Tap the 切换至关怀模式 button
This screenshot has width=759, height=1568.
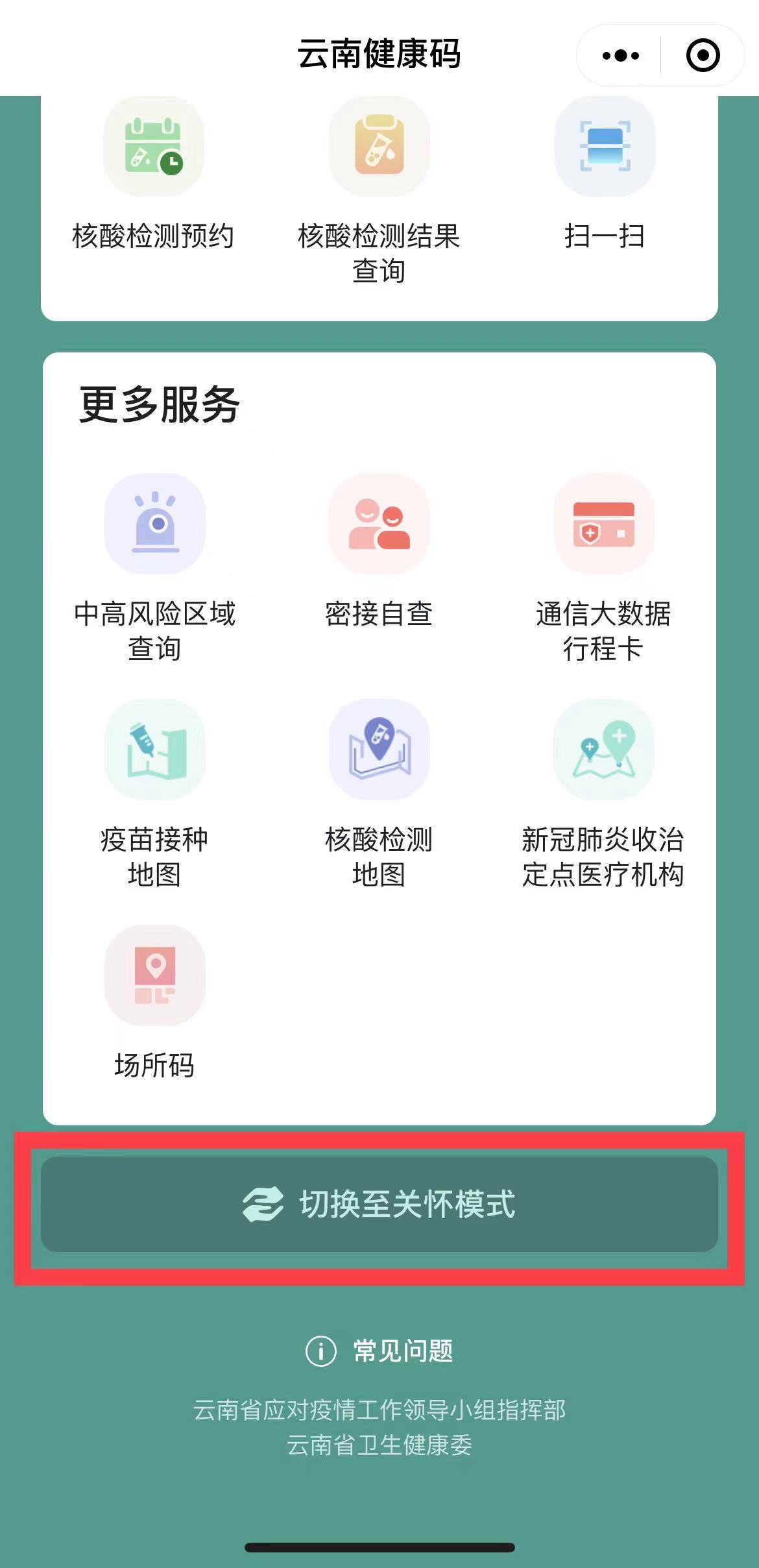pos(379,1205)
